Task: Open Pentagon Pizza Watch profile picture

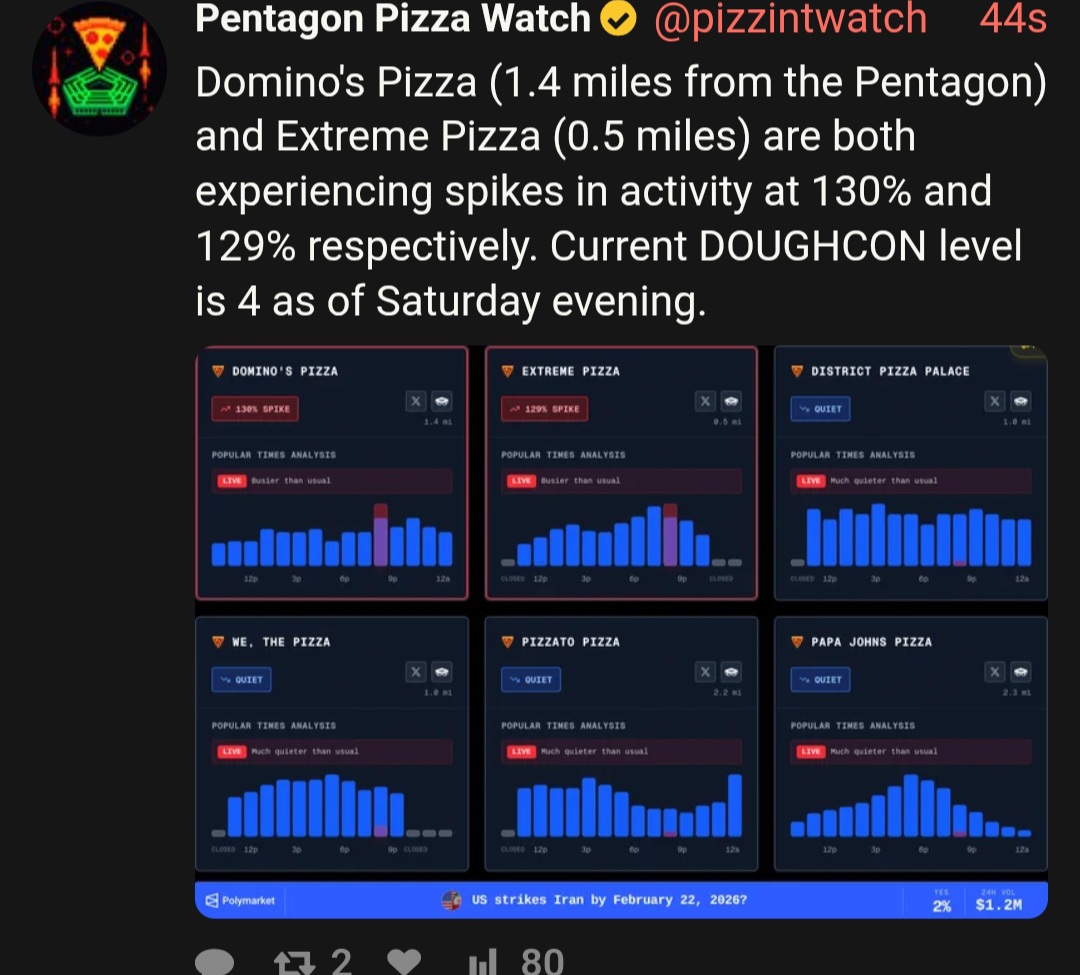Action: click(x=98, y=69)
